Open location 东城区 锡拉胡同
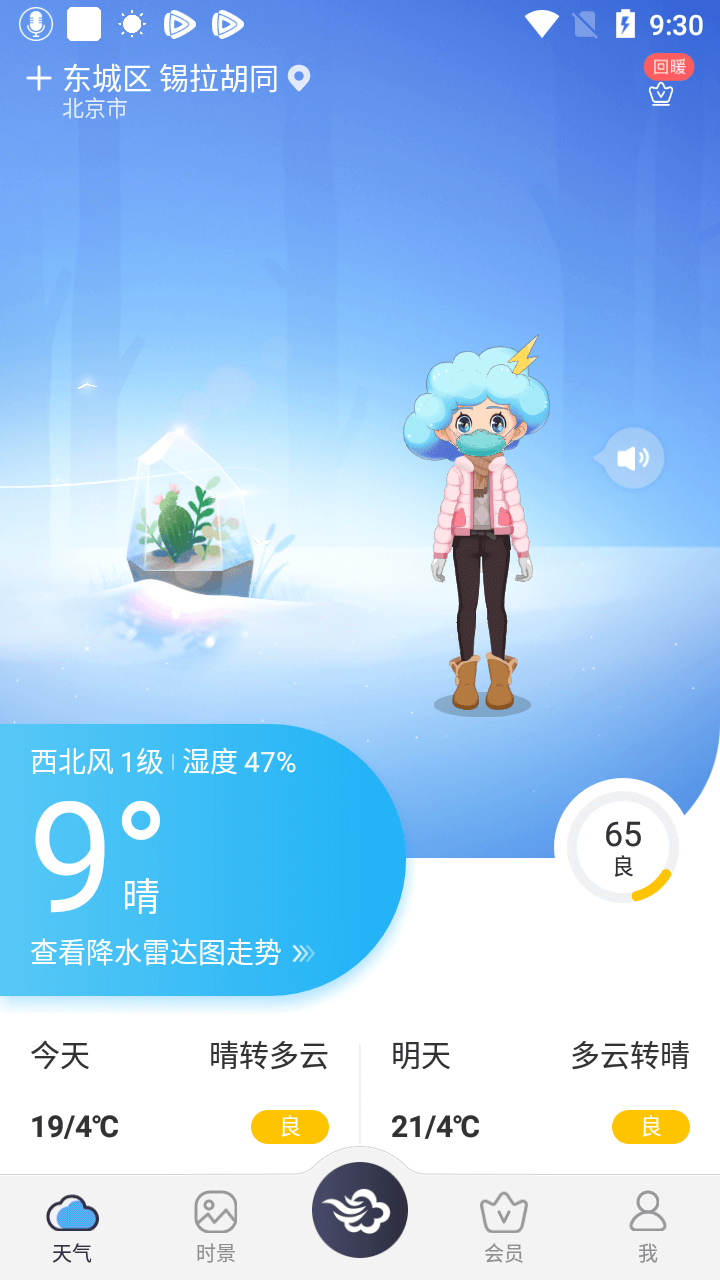This screenshot has height=1280, width=720. (171, 79)
